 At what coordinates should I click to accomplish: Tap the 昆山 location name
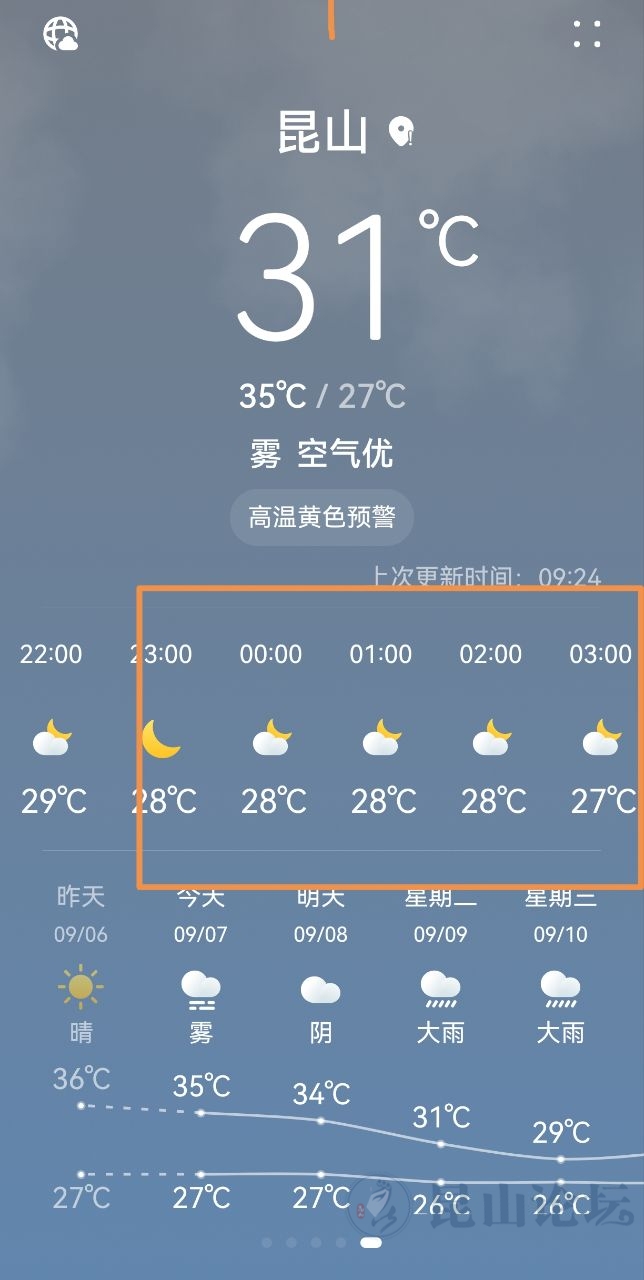(x=322, y=133)
